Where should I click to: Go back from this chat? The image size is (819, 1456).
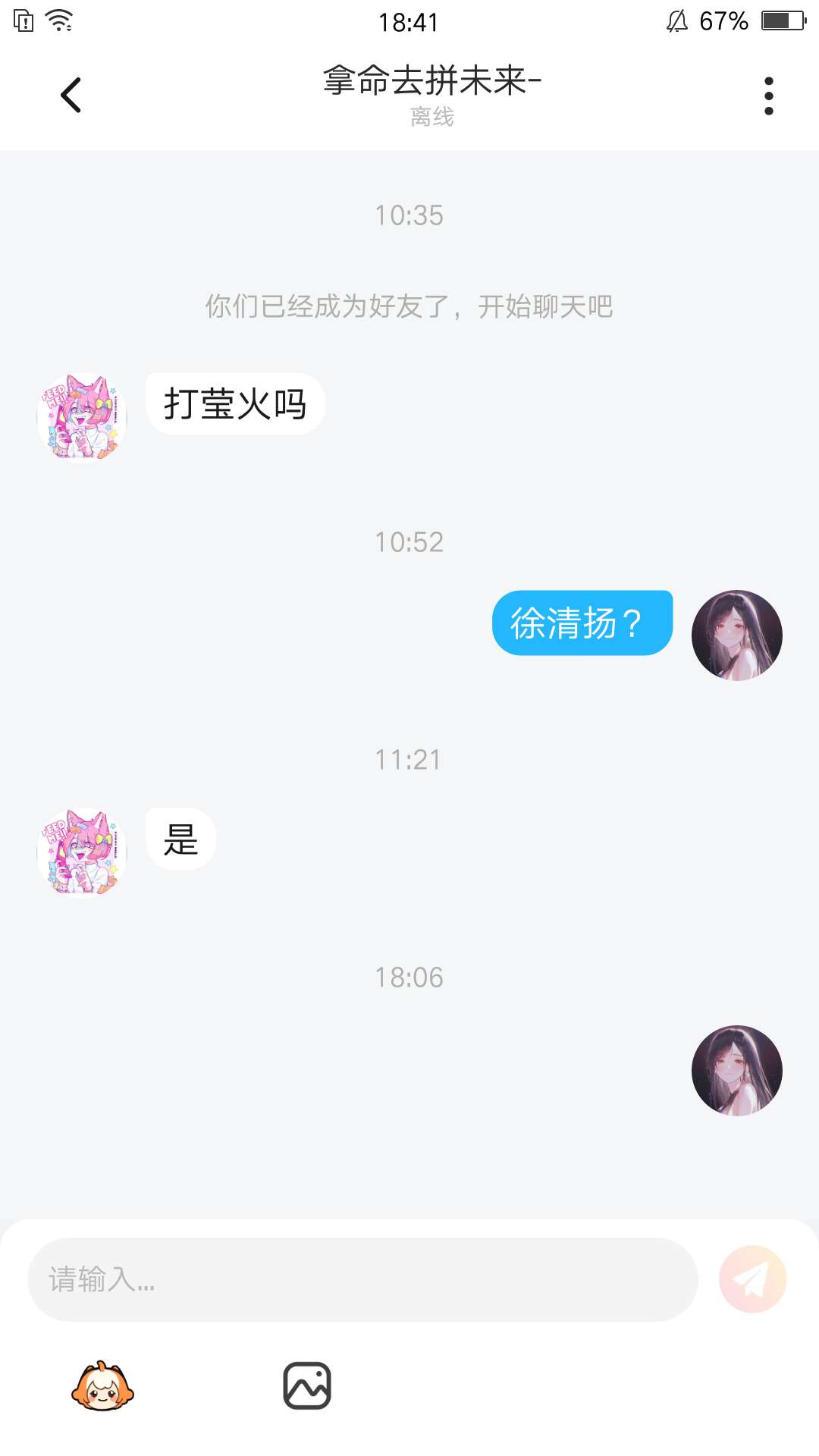coord(71,96)
